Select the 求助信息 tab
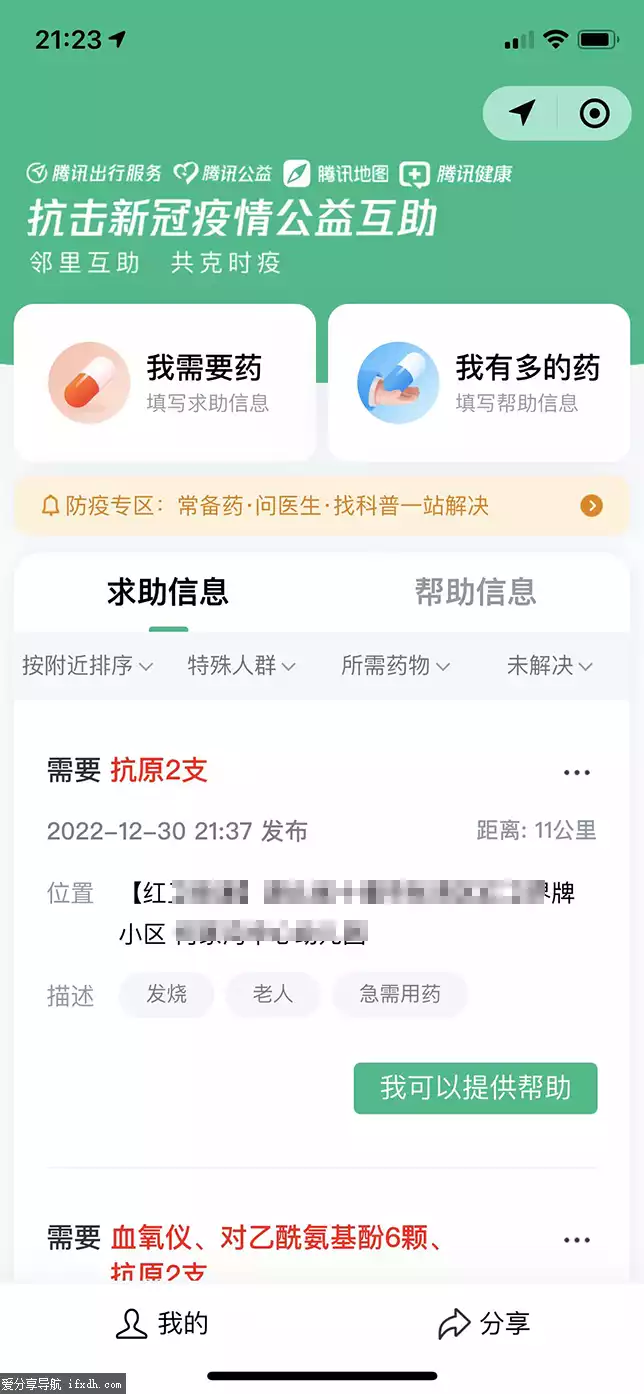The image size is (644, 1394). [168, 592]
